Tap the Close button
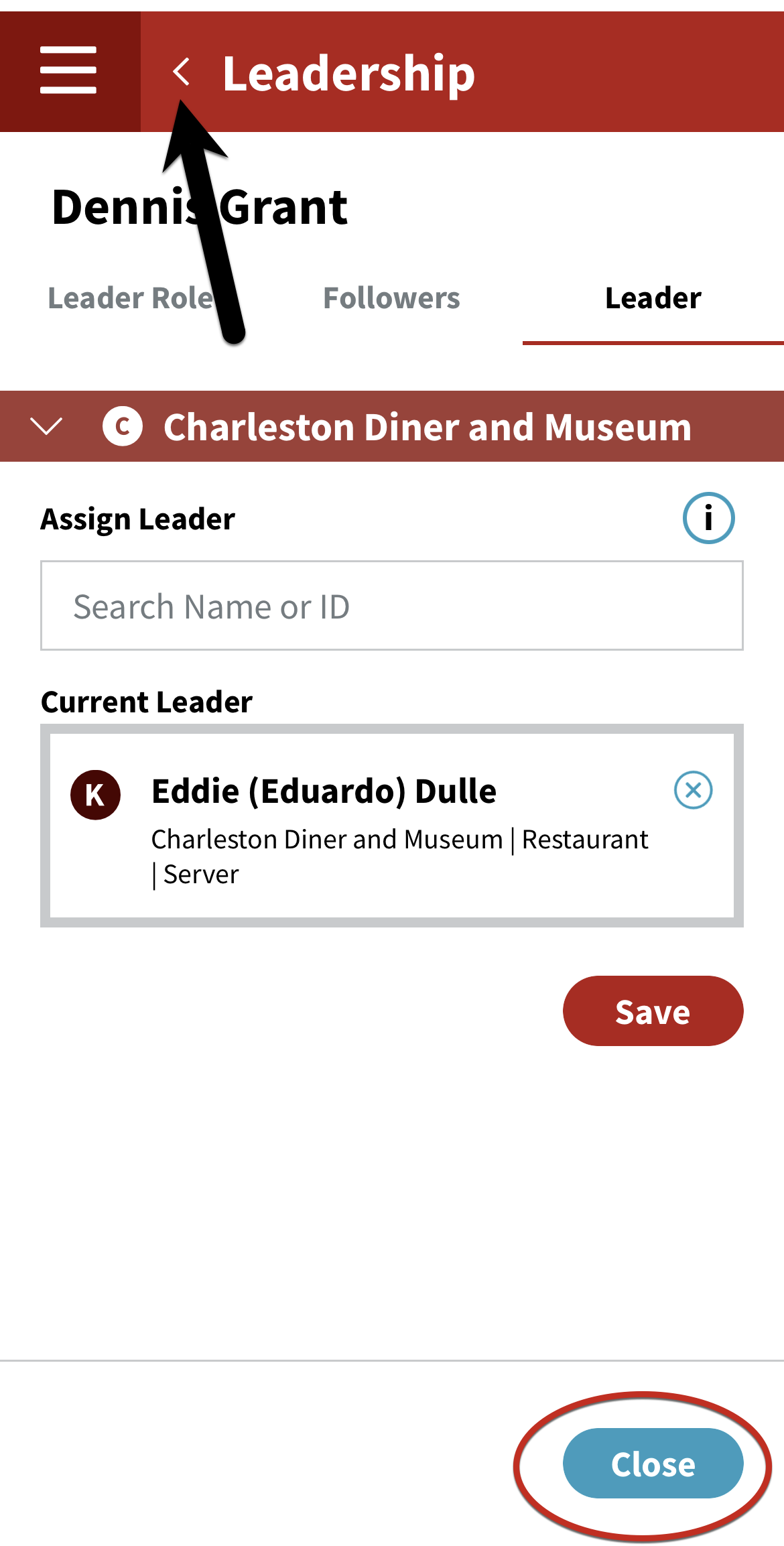The image size is (784, 1546). tap(653, 1464)
